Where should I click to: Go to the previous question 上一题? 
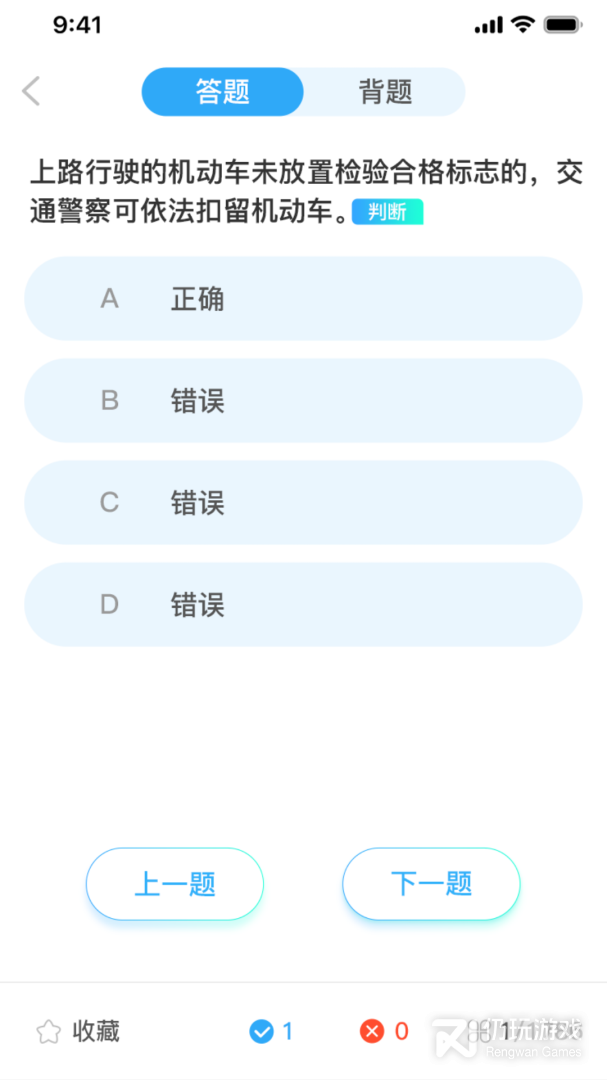tap(175, 884)
